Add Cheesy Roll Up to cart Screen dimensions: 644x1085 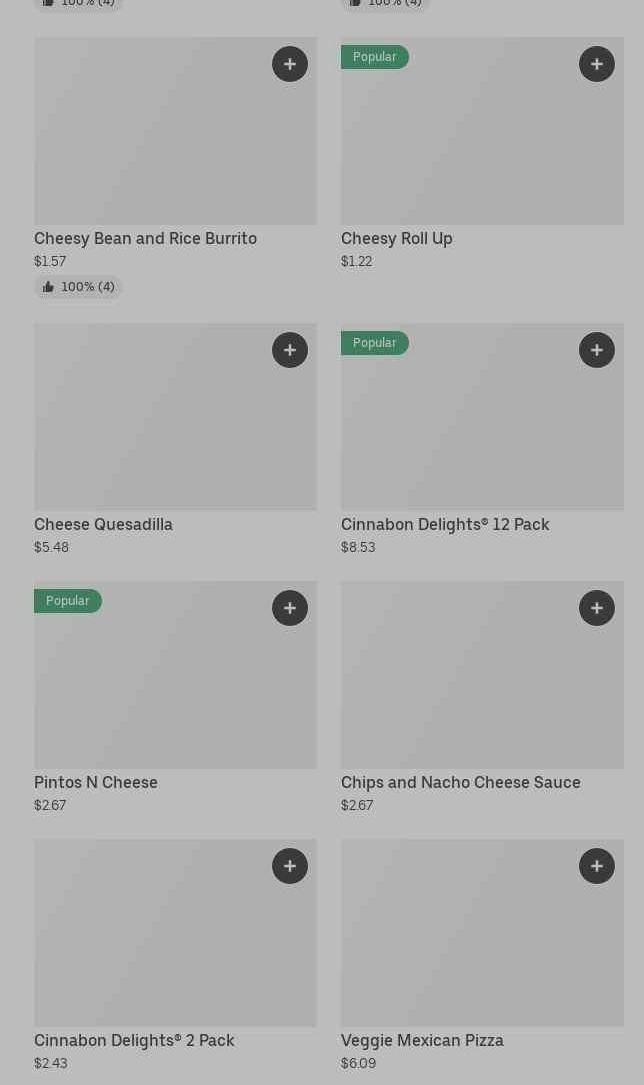click(597, 64)
